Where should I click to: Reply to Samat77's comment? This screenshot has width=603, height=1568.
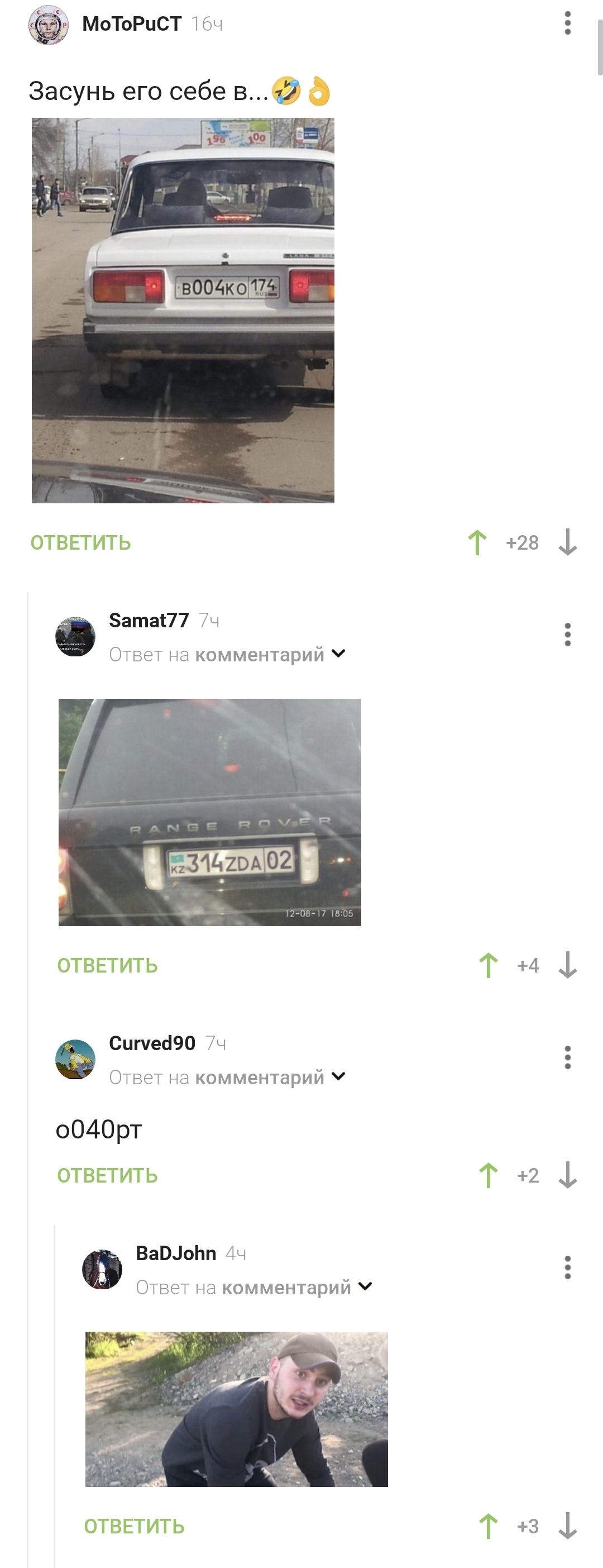pyautogui.click(x=107, y=965)
